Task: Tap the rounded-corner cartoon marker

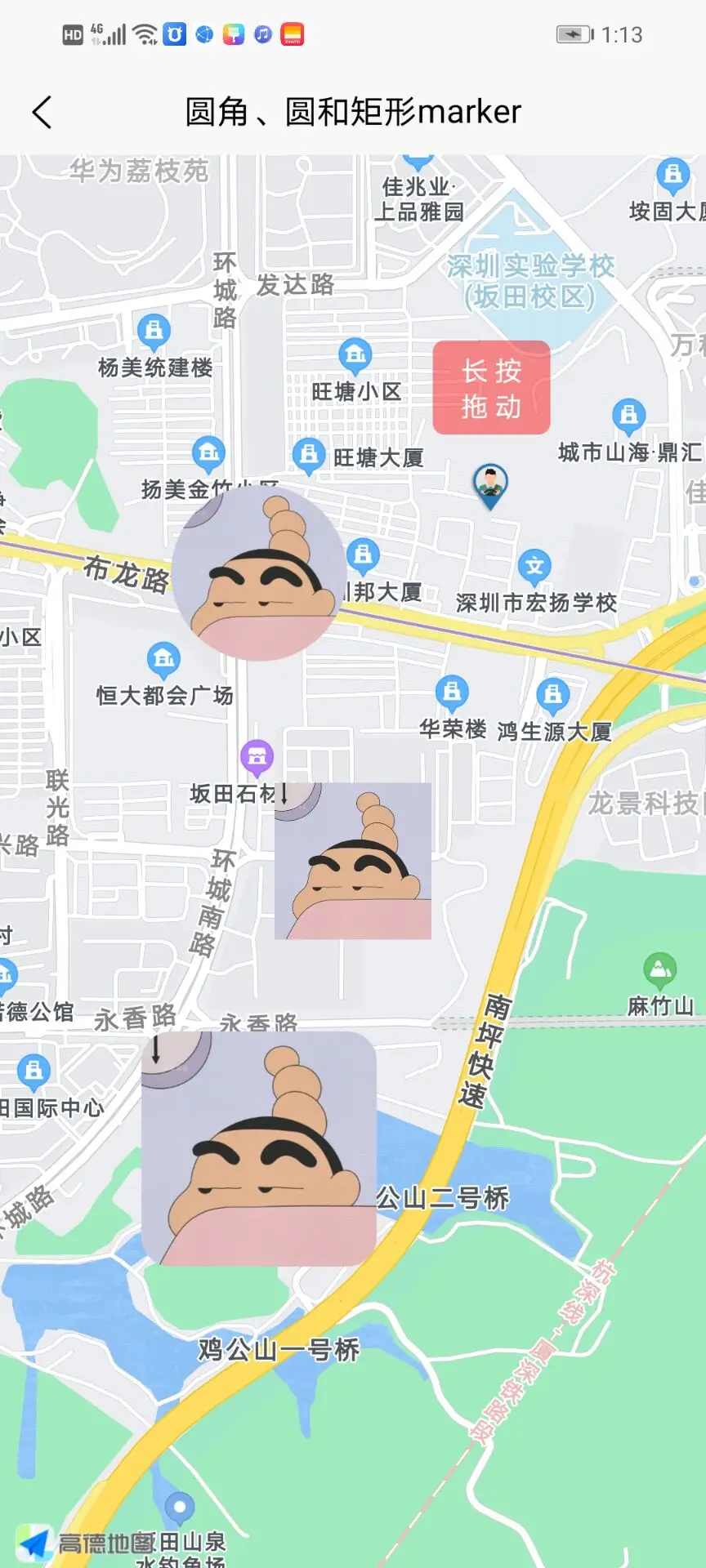Action: pos(258,1148)
